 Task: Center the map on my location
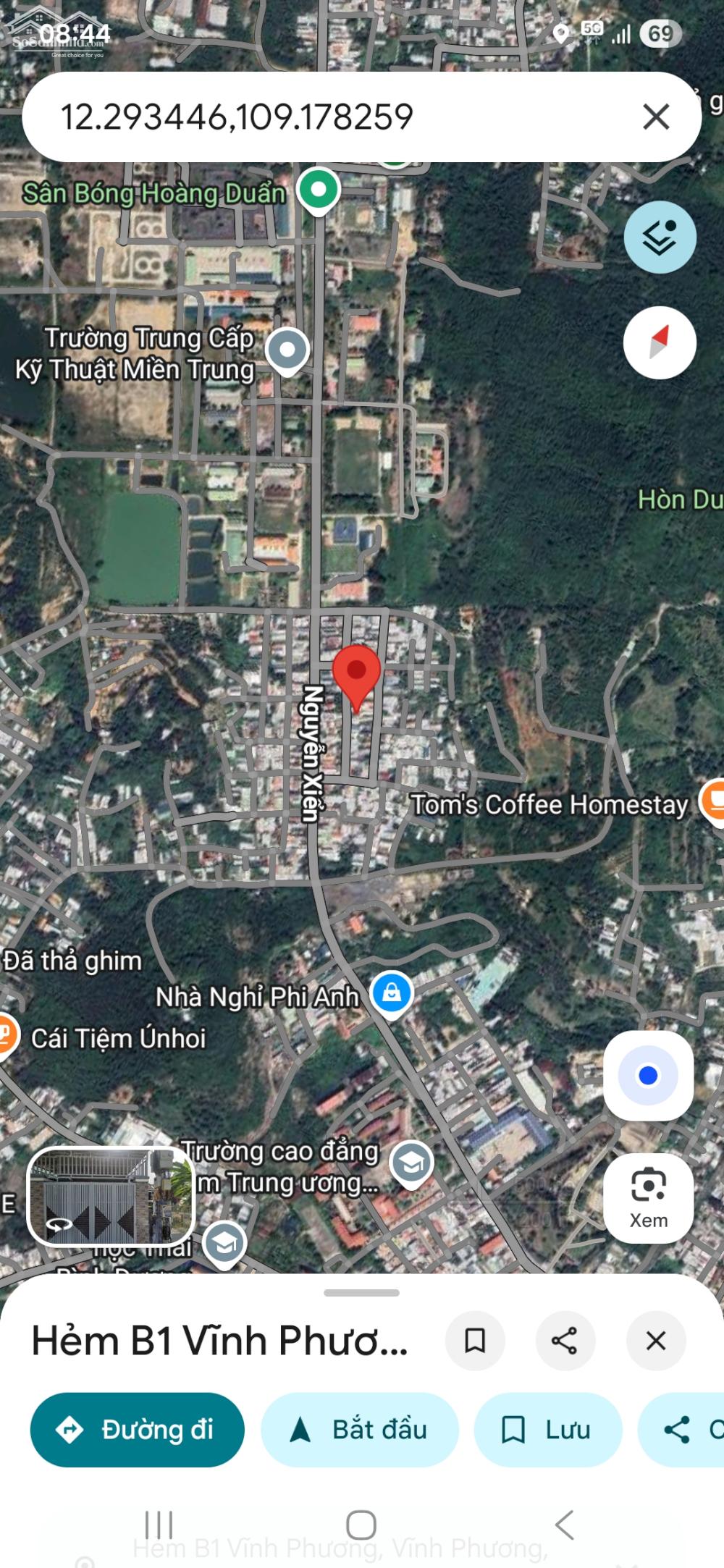pyautogui.click(x=648, y=1076)
